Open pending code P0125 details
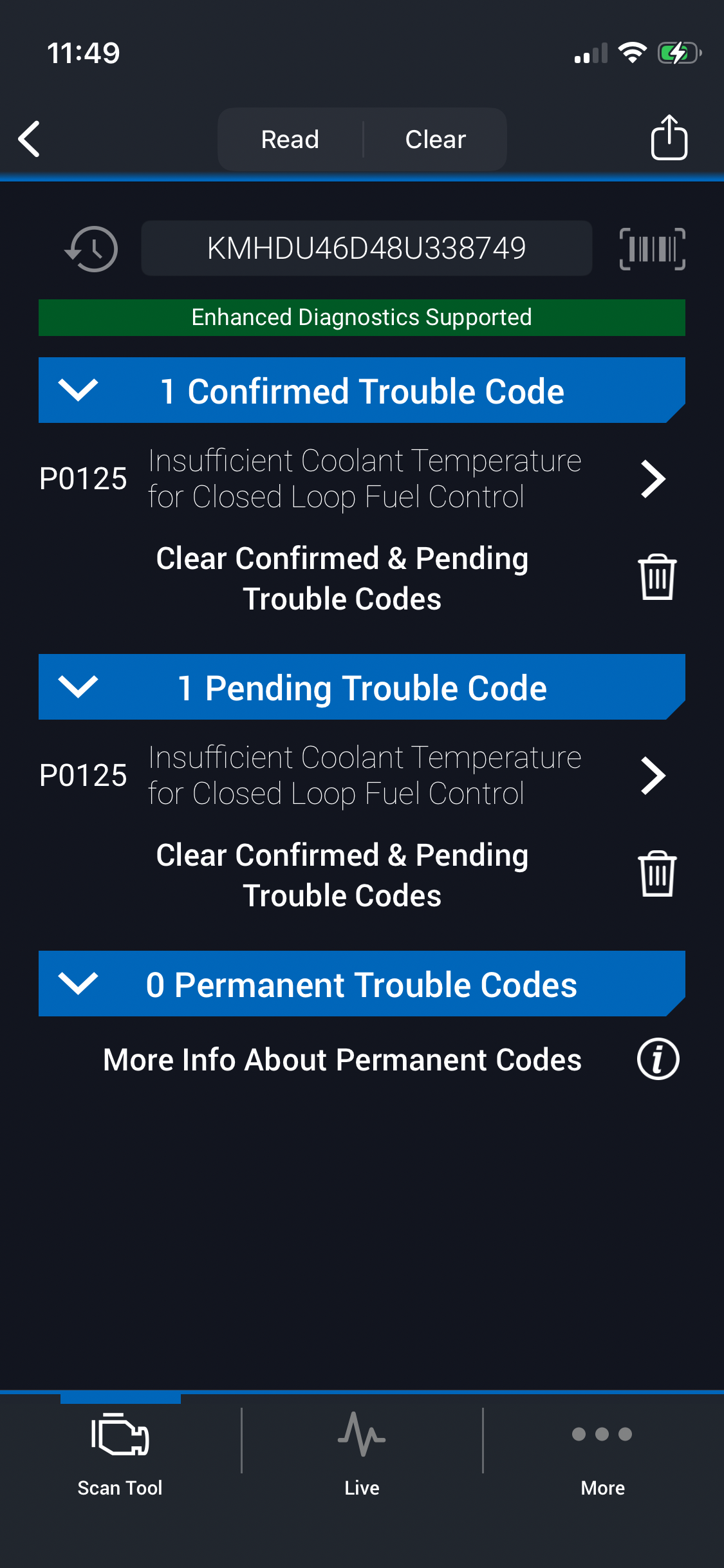724x1568 pixels. pyautogui.click(x=652, y=776)
